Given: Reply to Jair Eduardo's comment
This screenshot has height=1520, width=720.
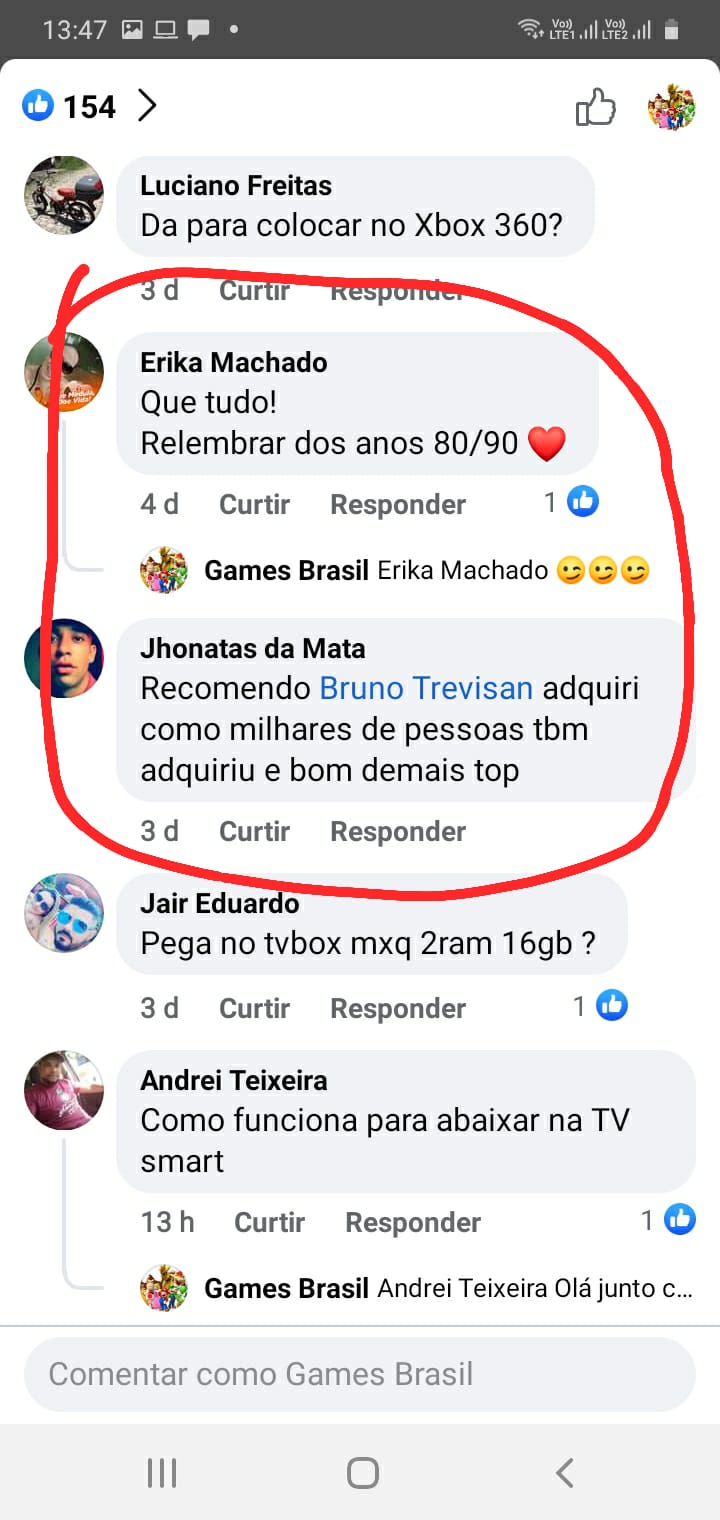Looking at the screenshot, I should (398, 1008).
